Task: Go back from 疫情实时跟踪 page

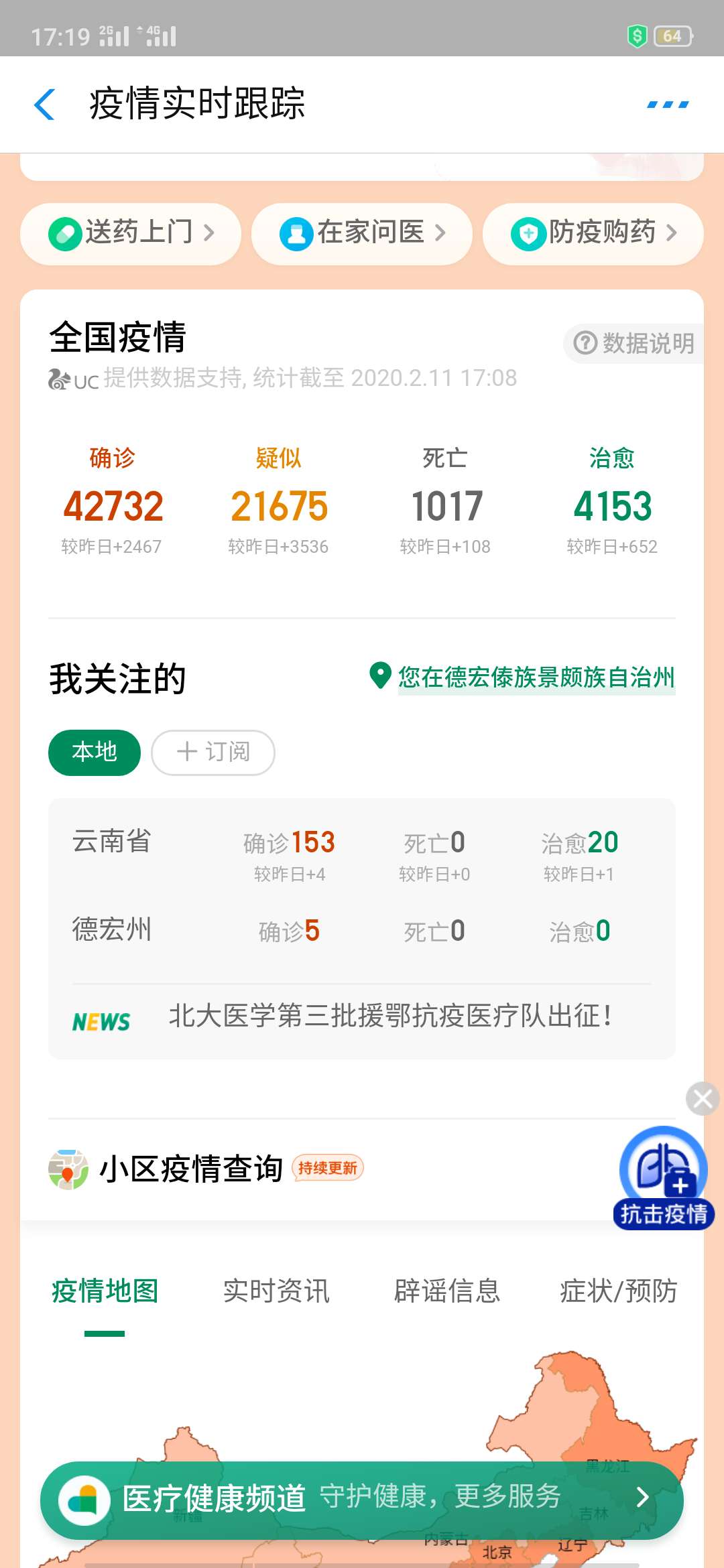Action: (45, 105)
